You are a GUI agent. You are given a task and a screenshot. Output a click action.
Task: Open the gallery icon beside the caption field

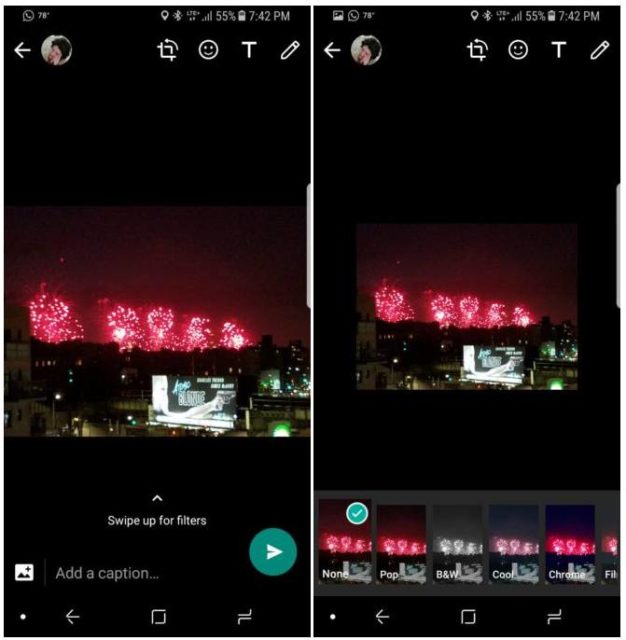24,573
